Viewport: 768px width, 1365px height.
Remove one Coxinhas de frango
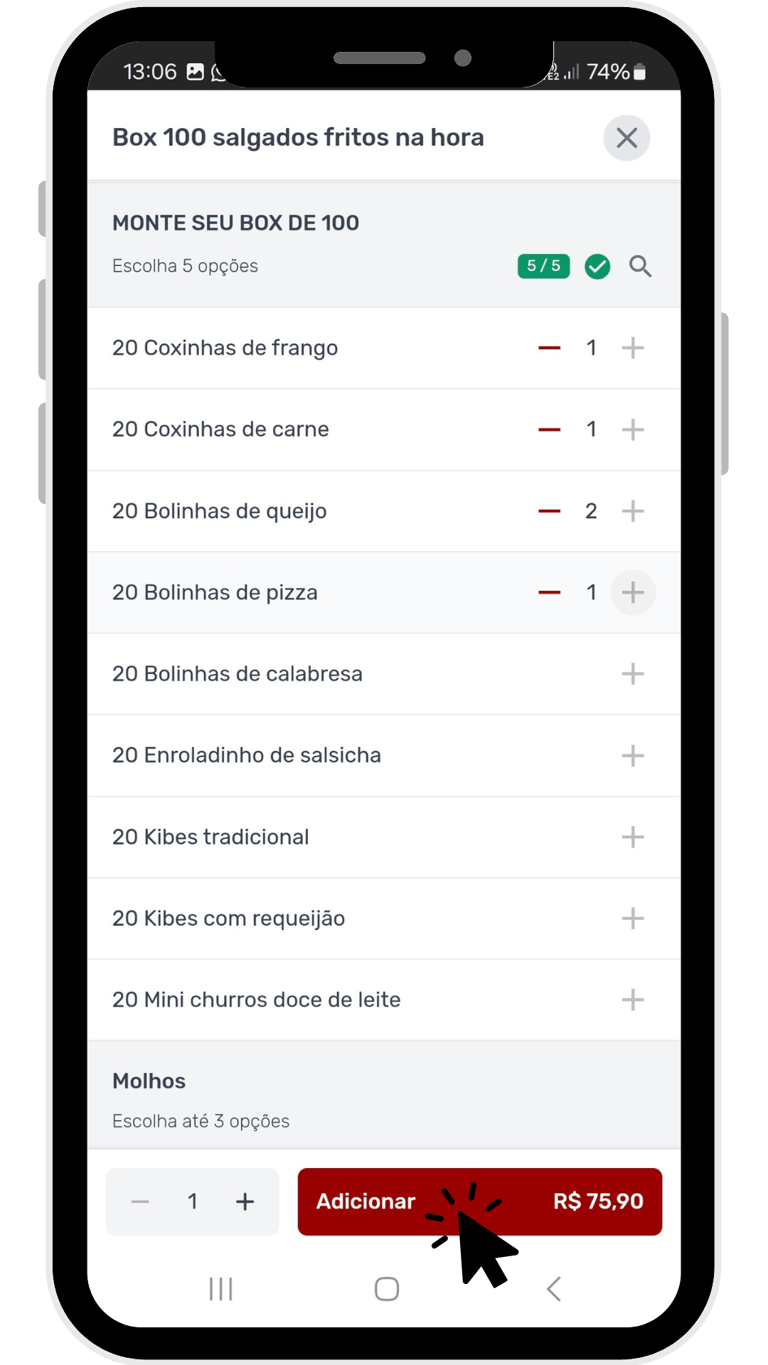pyautogui.click(x=549, y=348)
